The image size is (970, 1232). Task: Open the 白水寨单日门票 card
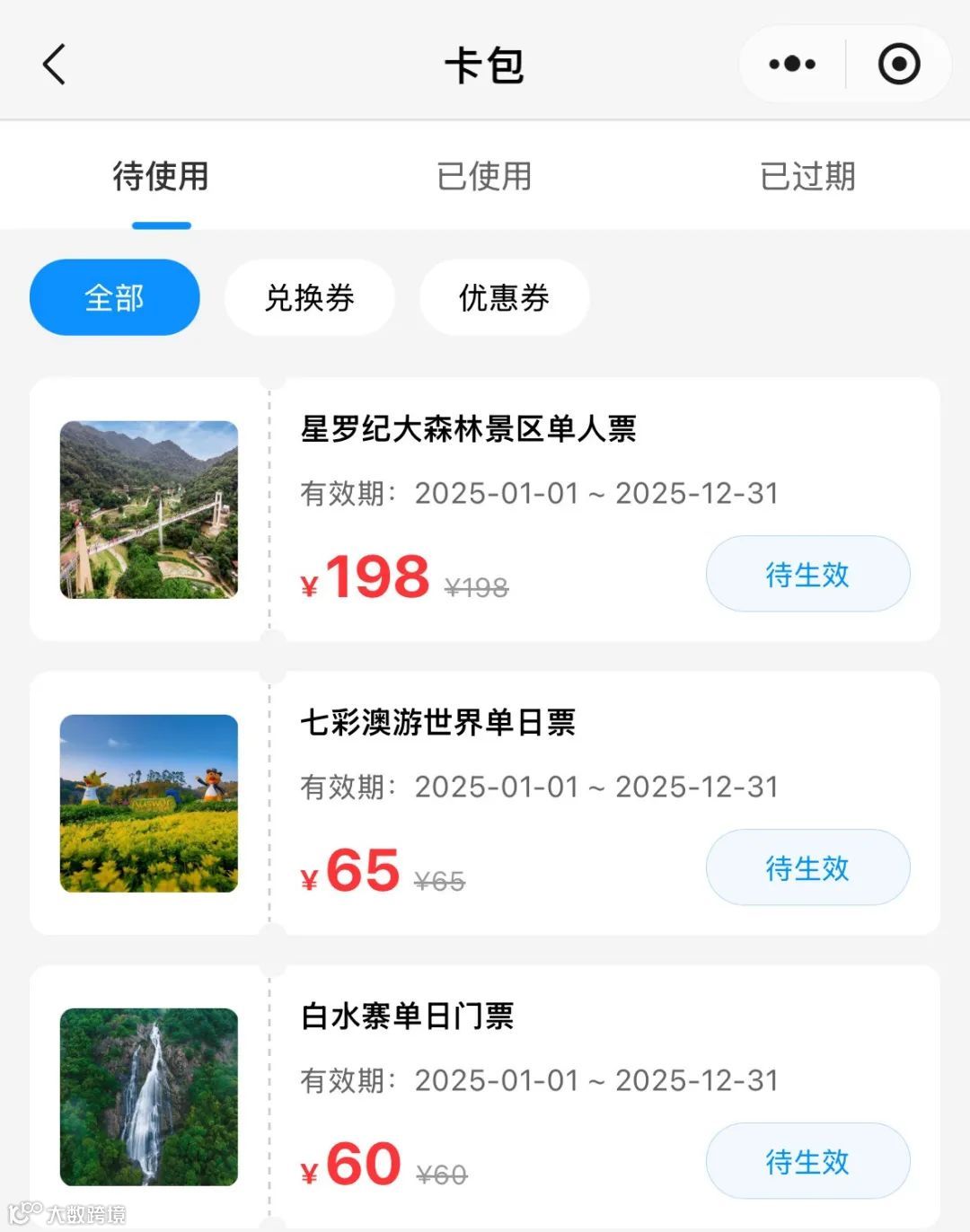[407, 1016]
